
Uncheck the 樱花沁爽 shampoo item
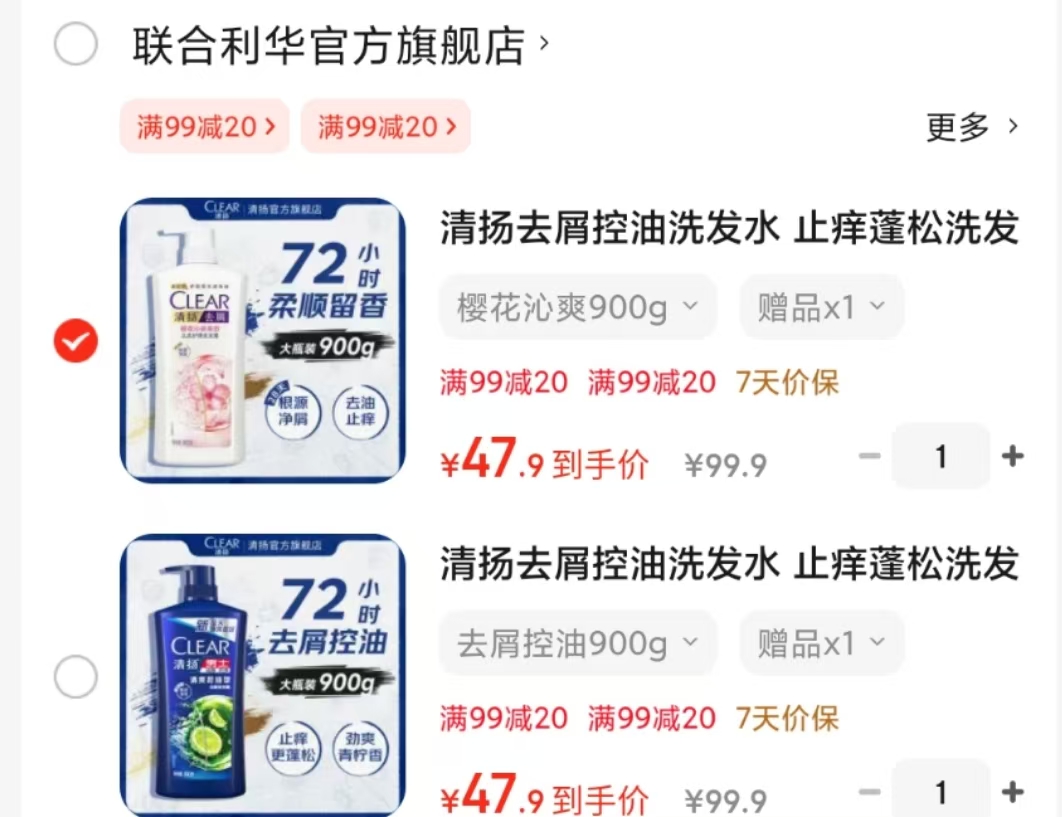click(76, 342)
